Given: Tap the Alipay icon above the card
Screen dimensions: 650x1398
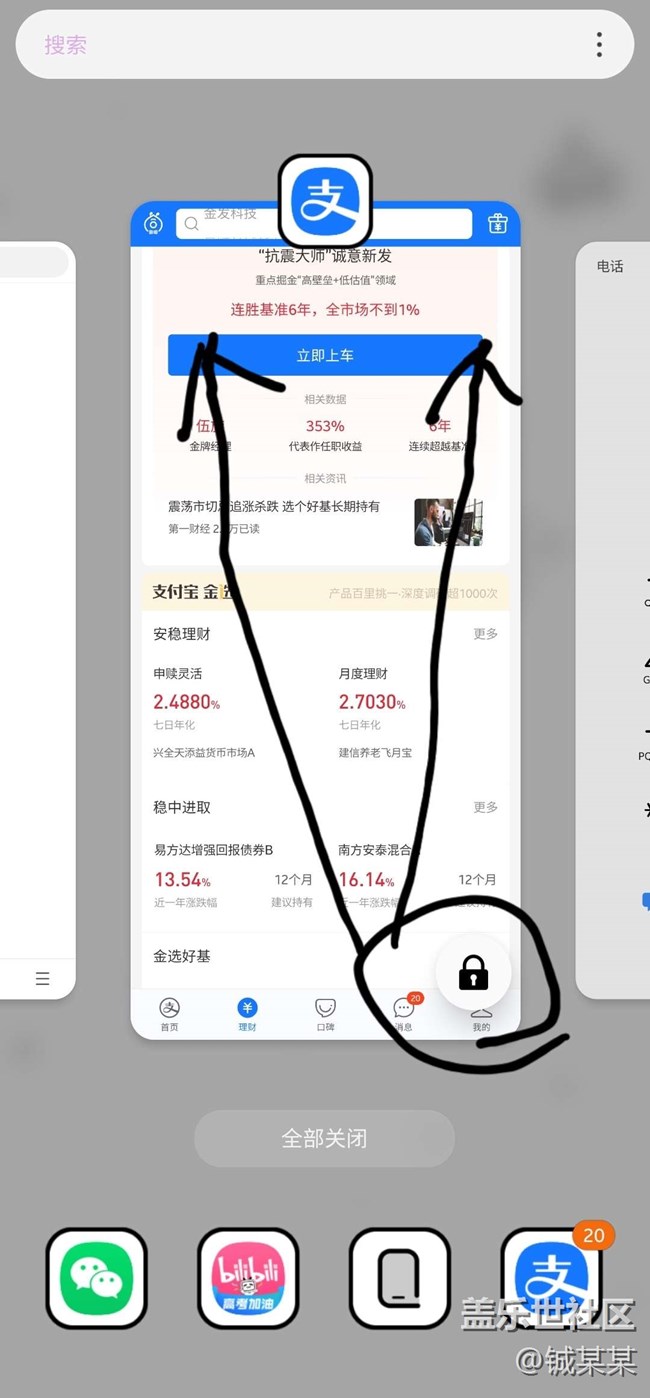Looking at the screenshot, I should click(x=325, y=201).
